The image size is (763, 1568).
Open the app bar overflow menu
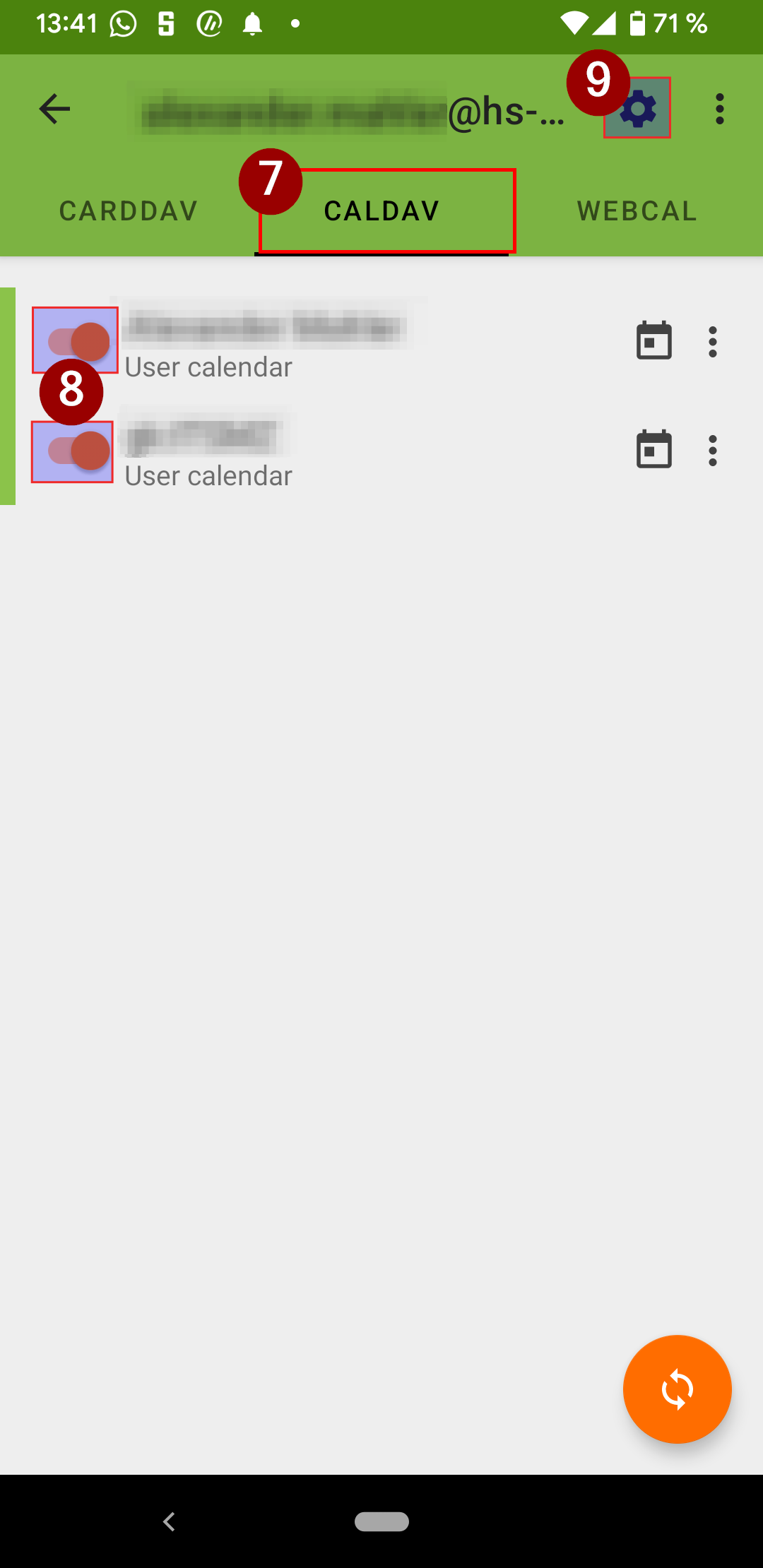click(719, 109)
